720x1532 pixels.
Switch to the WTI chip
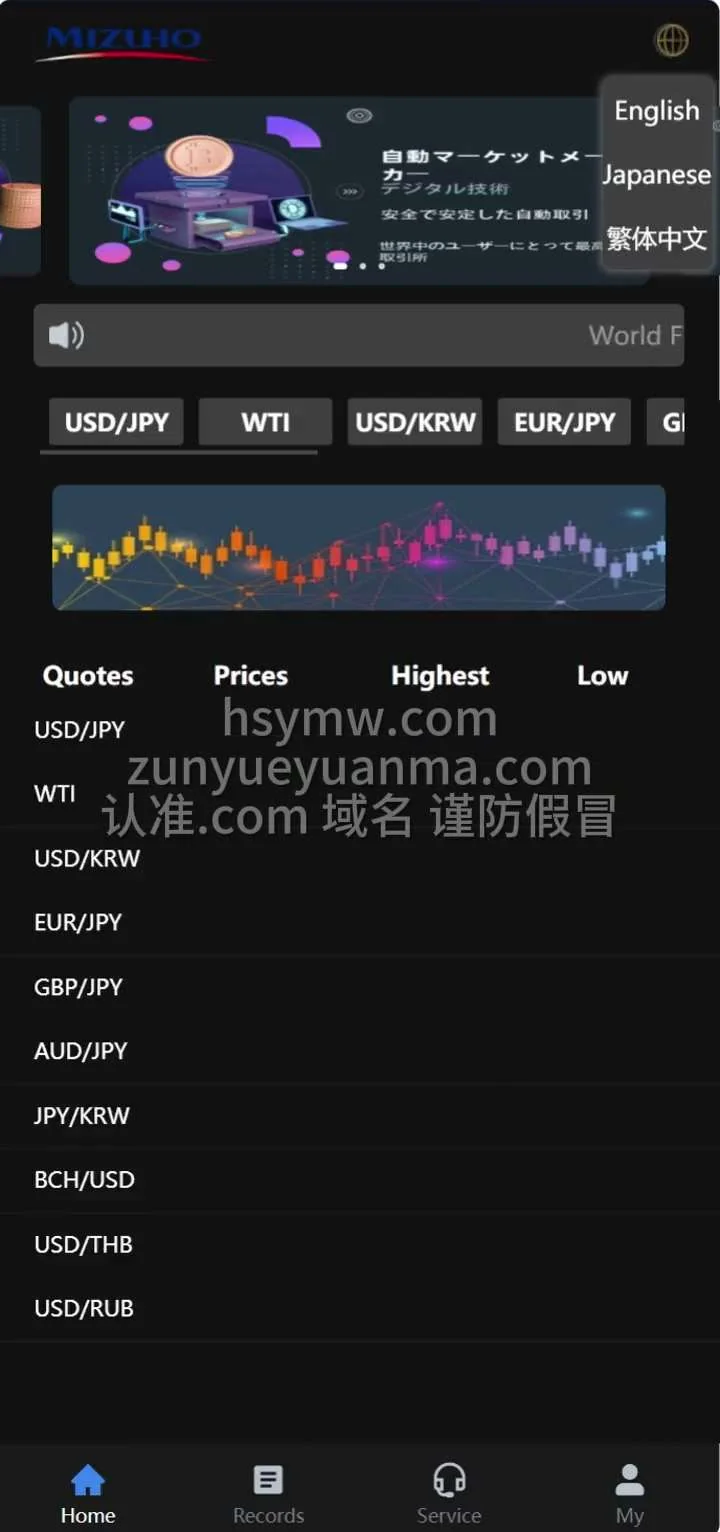[265, 422]
